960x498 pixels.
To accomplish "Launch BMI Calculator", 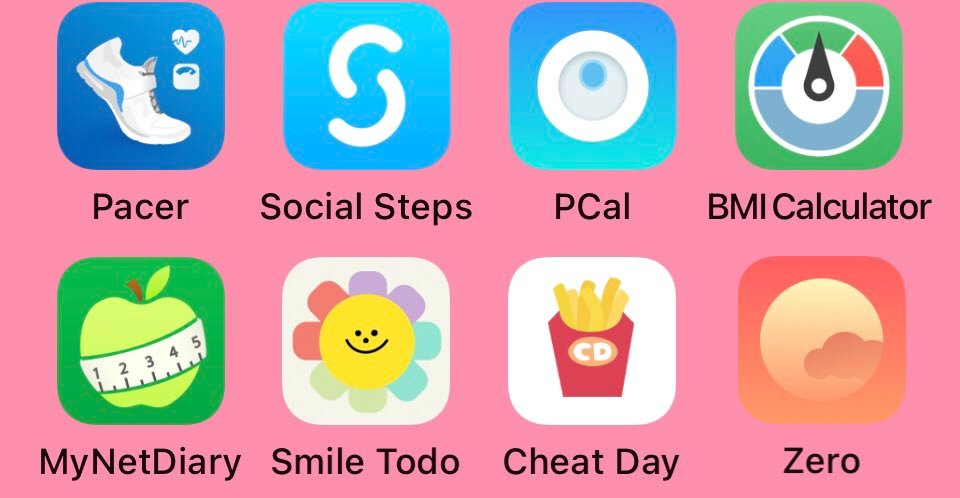I will click(x=819, y=86).
